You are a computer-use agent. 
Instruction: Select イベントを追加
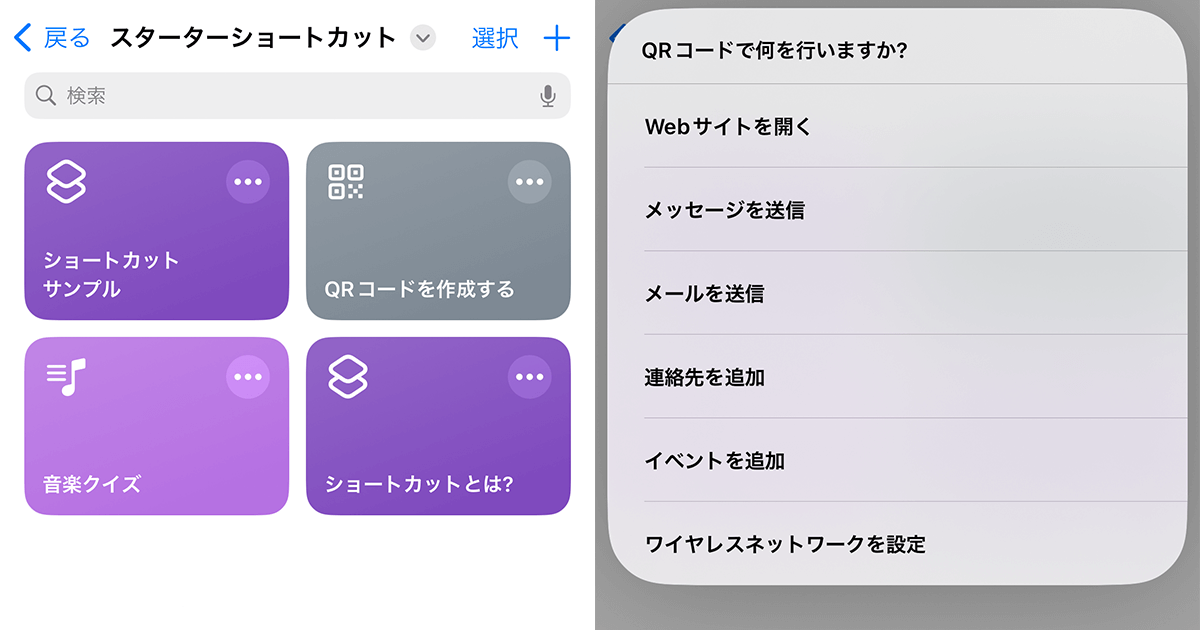[714, 461]
